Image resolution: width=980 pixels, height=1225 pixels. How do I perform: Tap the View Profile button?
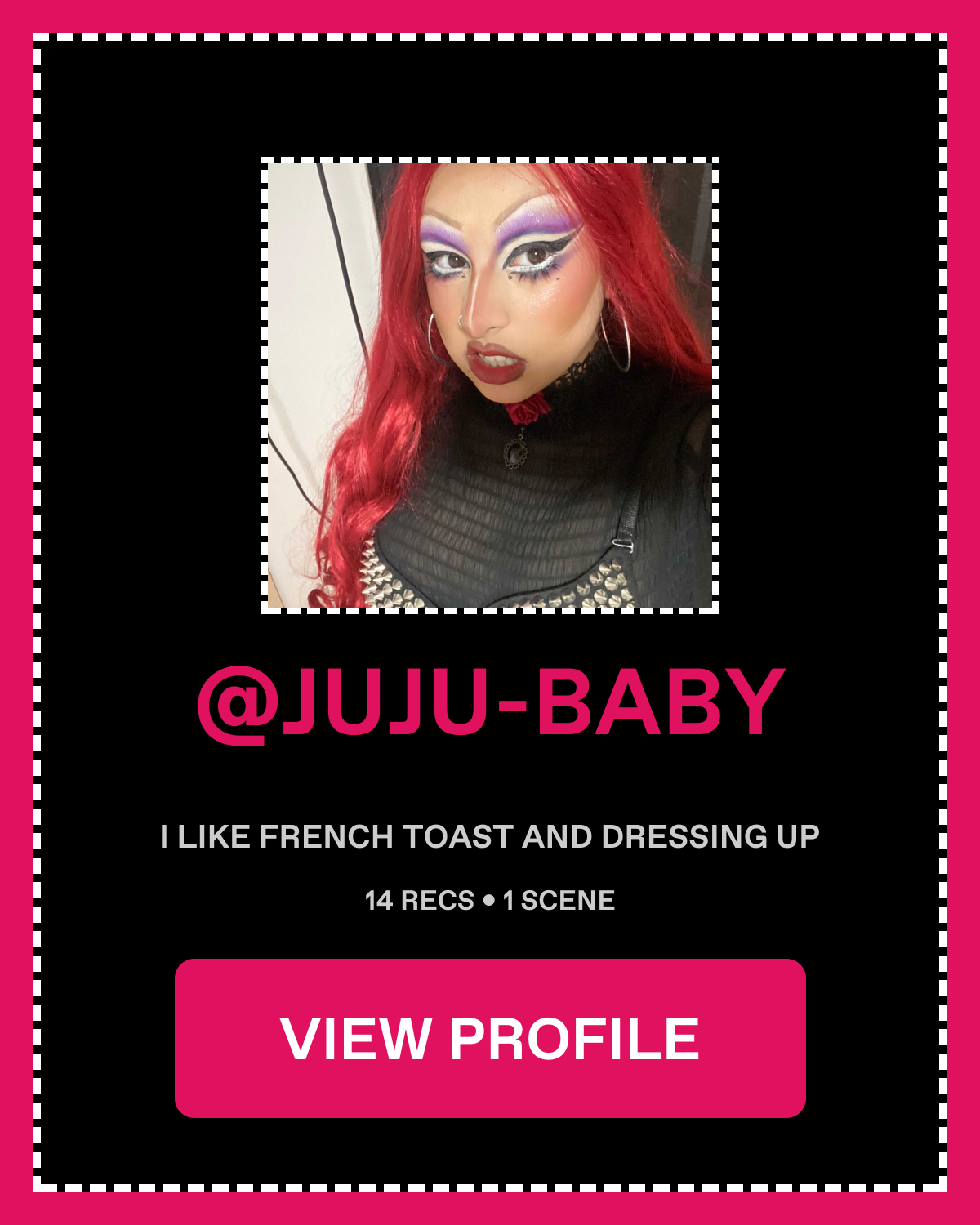[490, 1038]
